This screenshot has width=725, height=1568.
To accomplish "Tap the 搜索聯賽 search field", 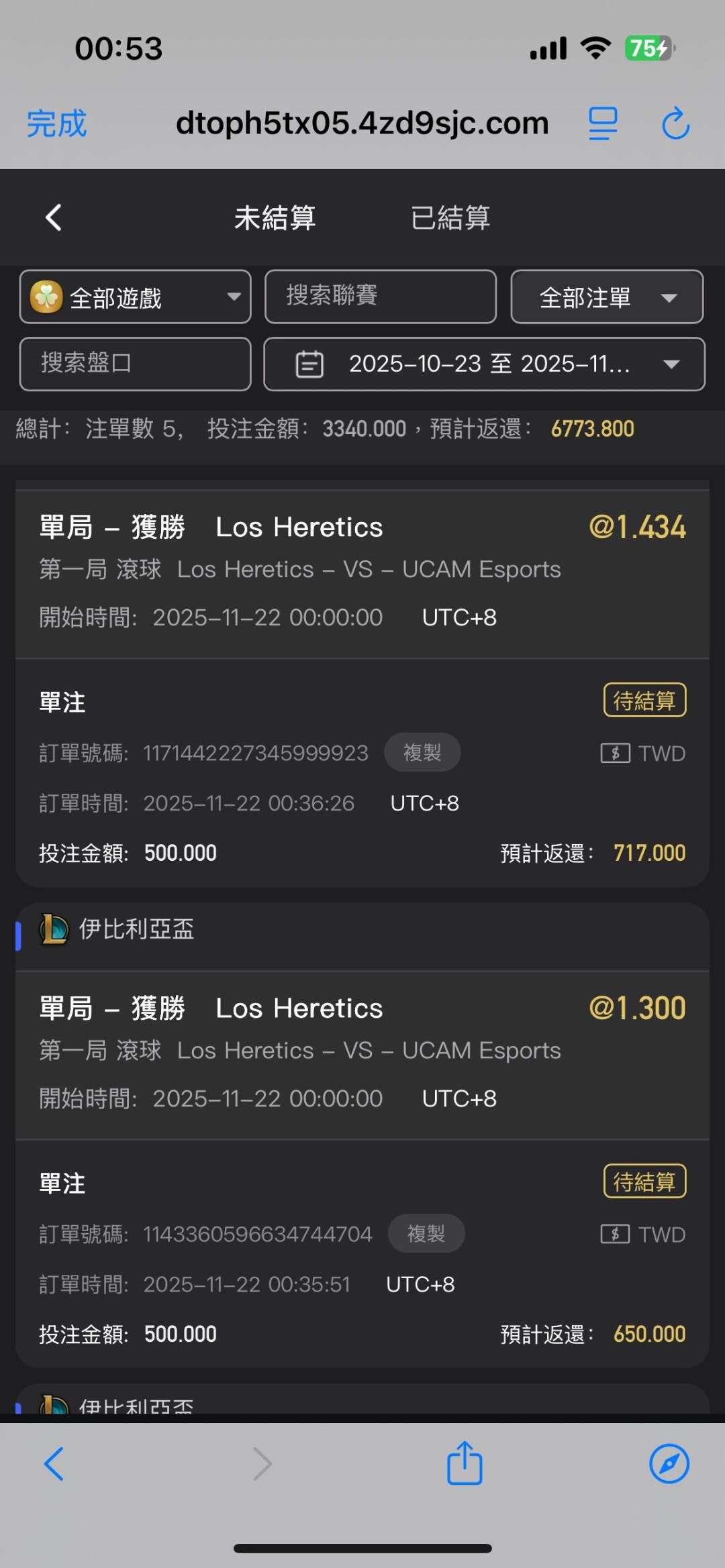I will click(381, 297).
